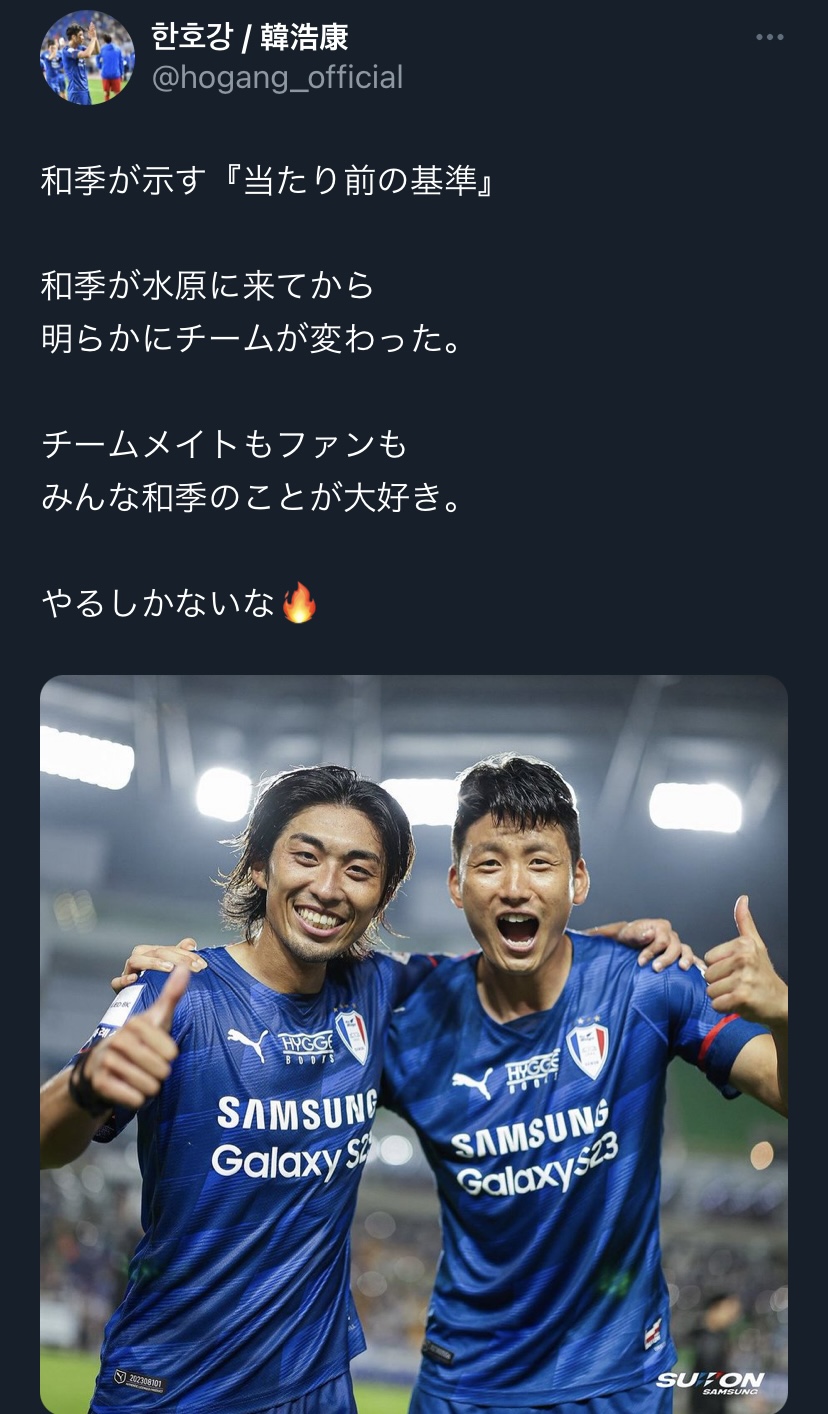
Task: Open the tweet's three-dot overflow menu
Action: (x=769, y=38)
